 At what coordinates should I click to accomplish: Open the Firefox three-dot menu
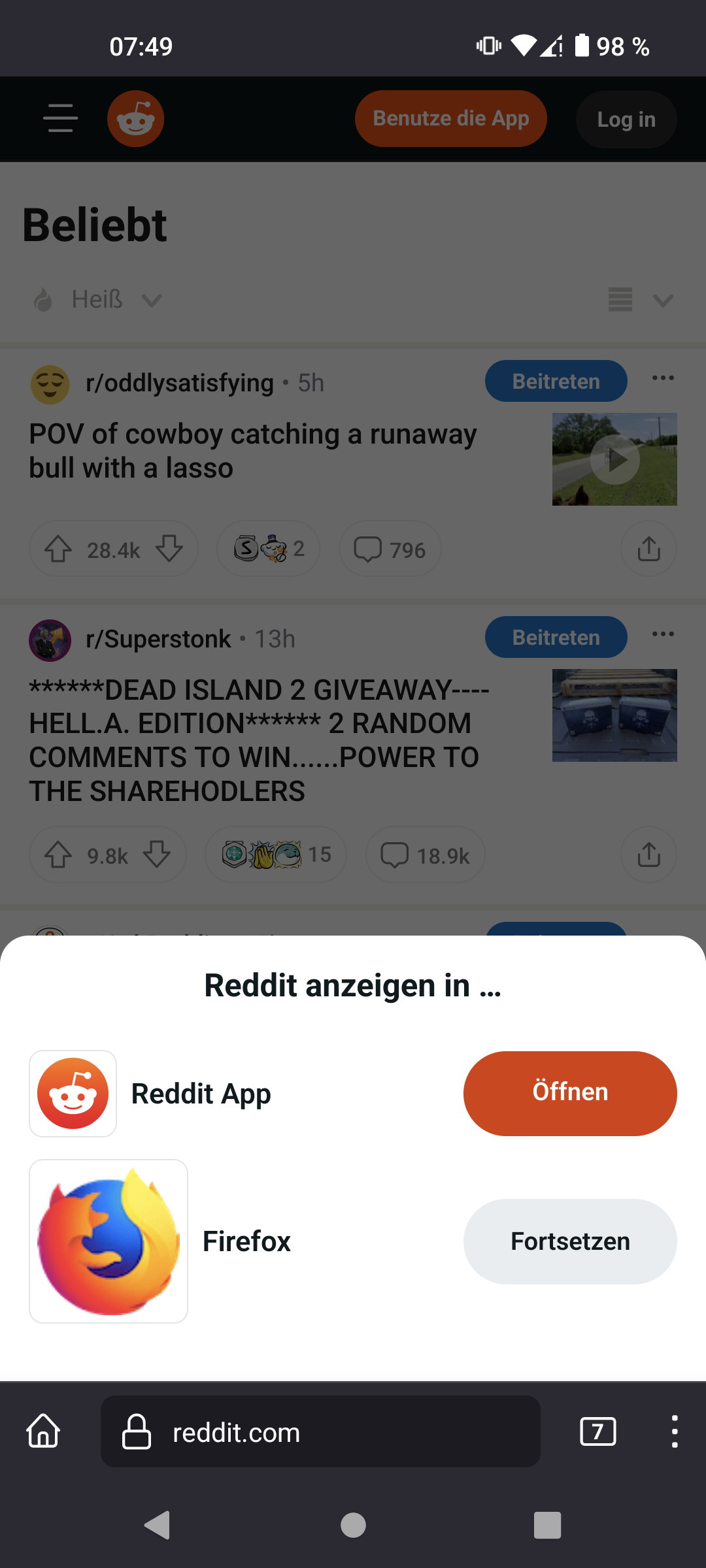[674, 1432]
